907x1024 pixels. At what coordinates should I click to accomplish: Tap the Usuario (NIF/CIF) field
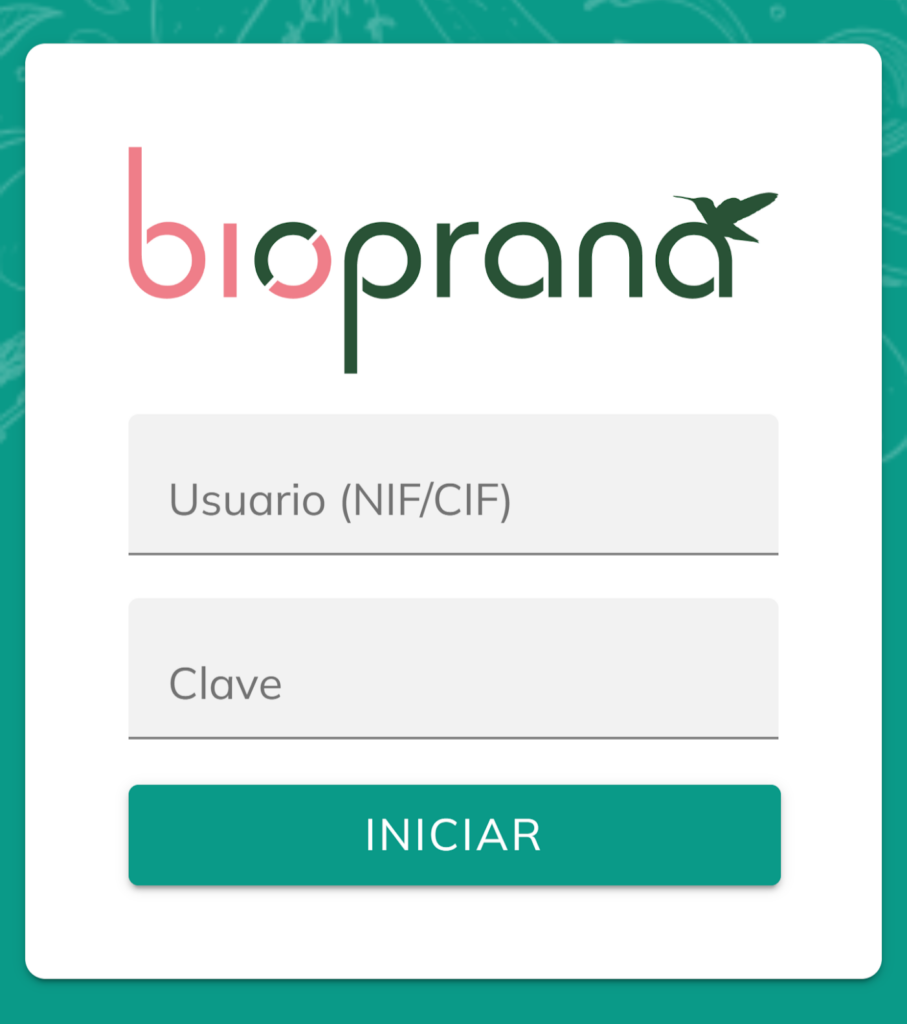coord(453,485)
